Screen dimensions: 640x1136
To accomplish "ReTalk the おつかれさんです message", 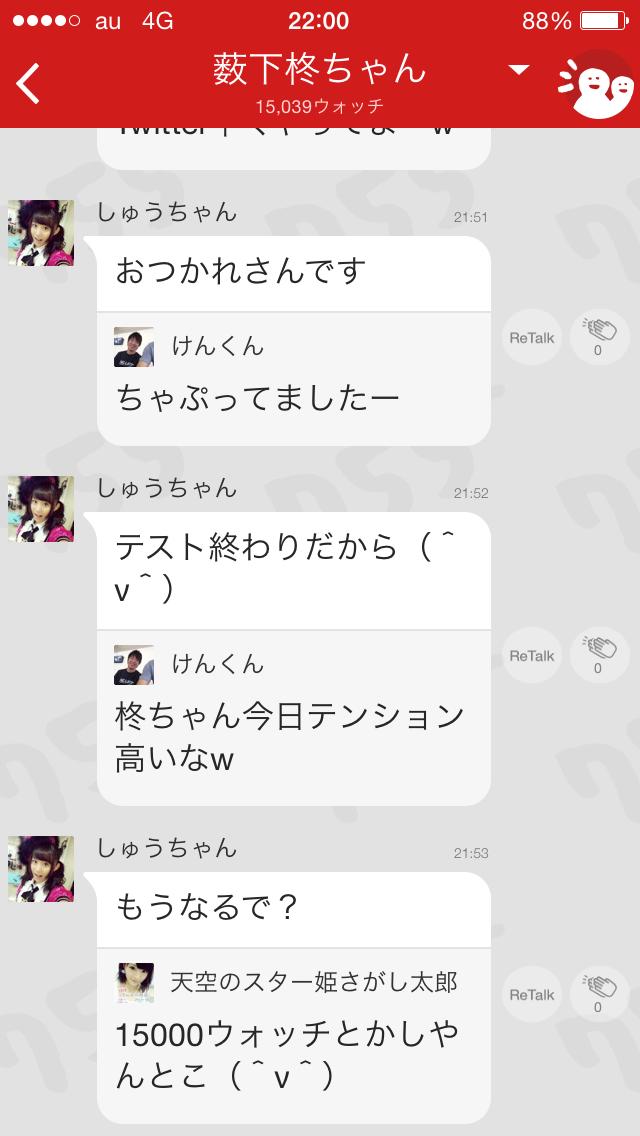I will coord(531,338).
